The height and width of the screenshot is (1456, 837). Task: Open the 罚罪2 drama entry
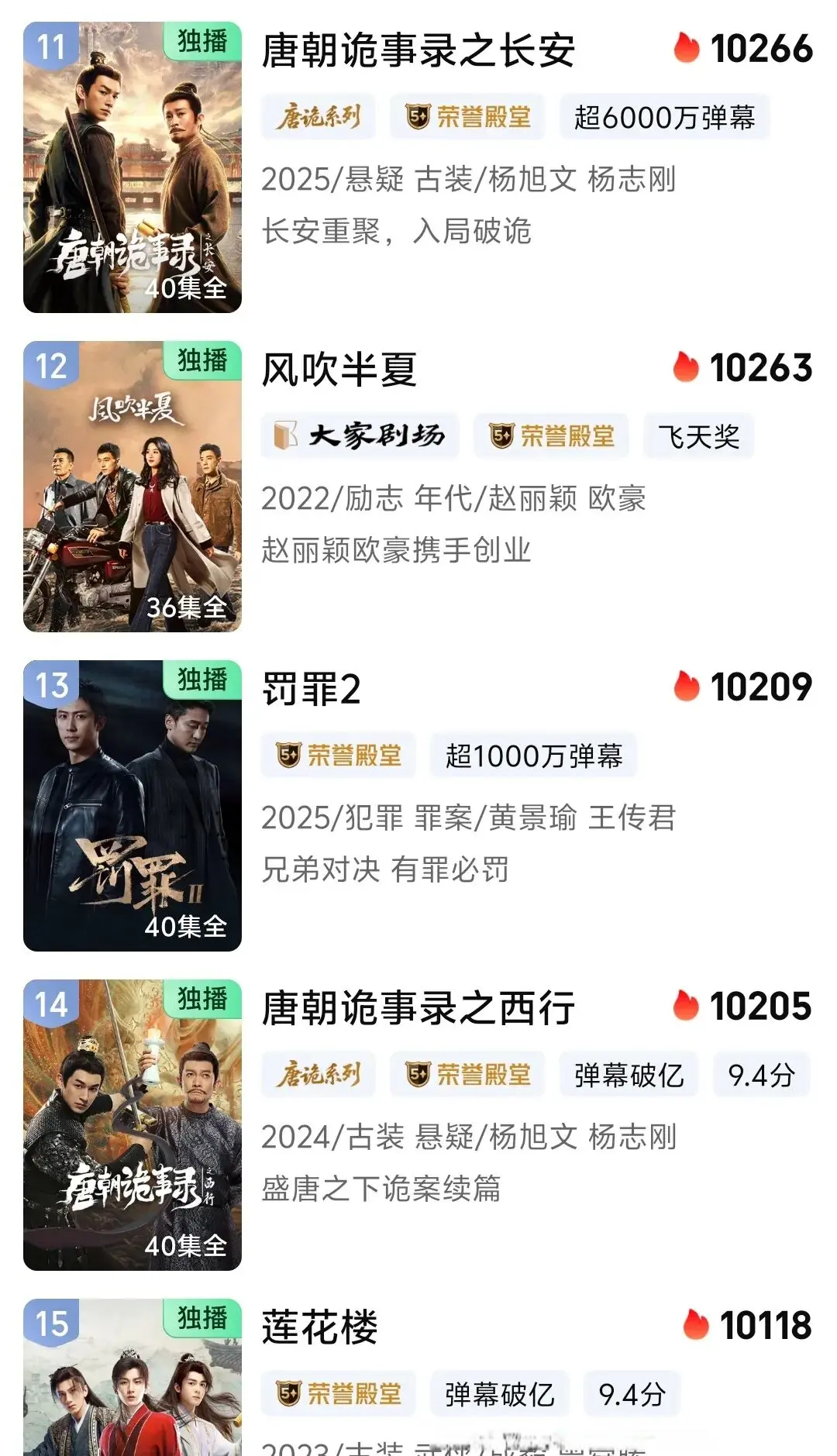[312, 689]
